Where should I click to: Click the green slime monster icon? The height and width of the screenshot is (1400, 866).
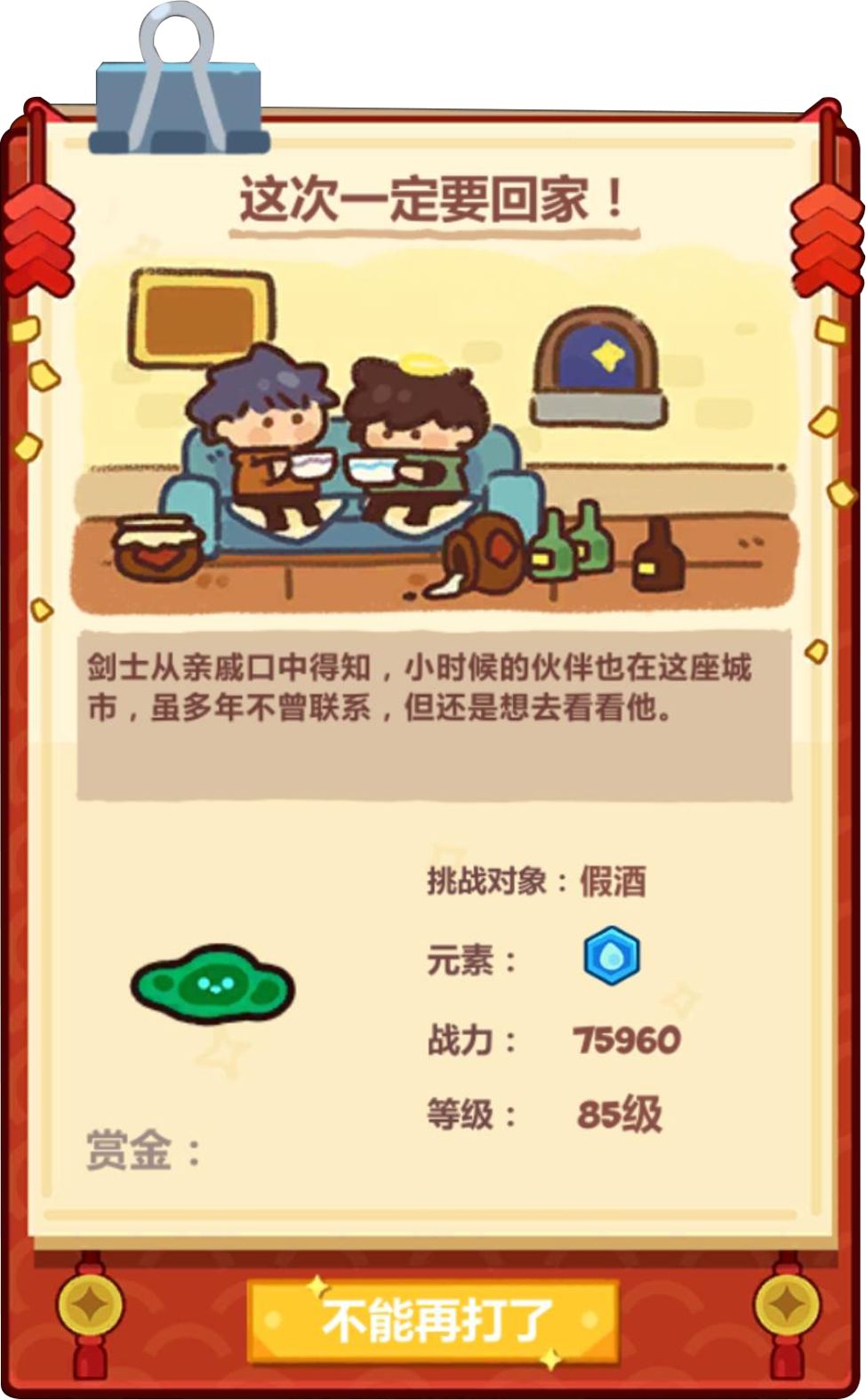tap(211, 986)
